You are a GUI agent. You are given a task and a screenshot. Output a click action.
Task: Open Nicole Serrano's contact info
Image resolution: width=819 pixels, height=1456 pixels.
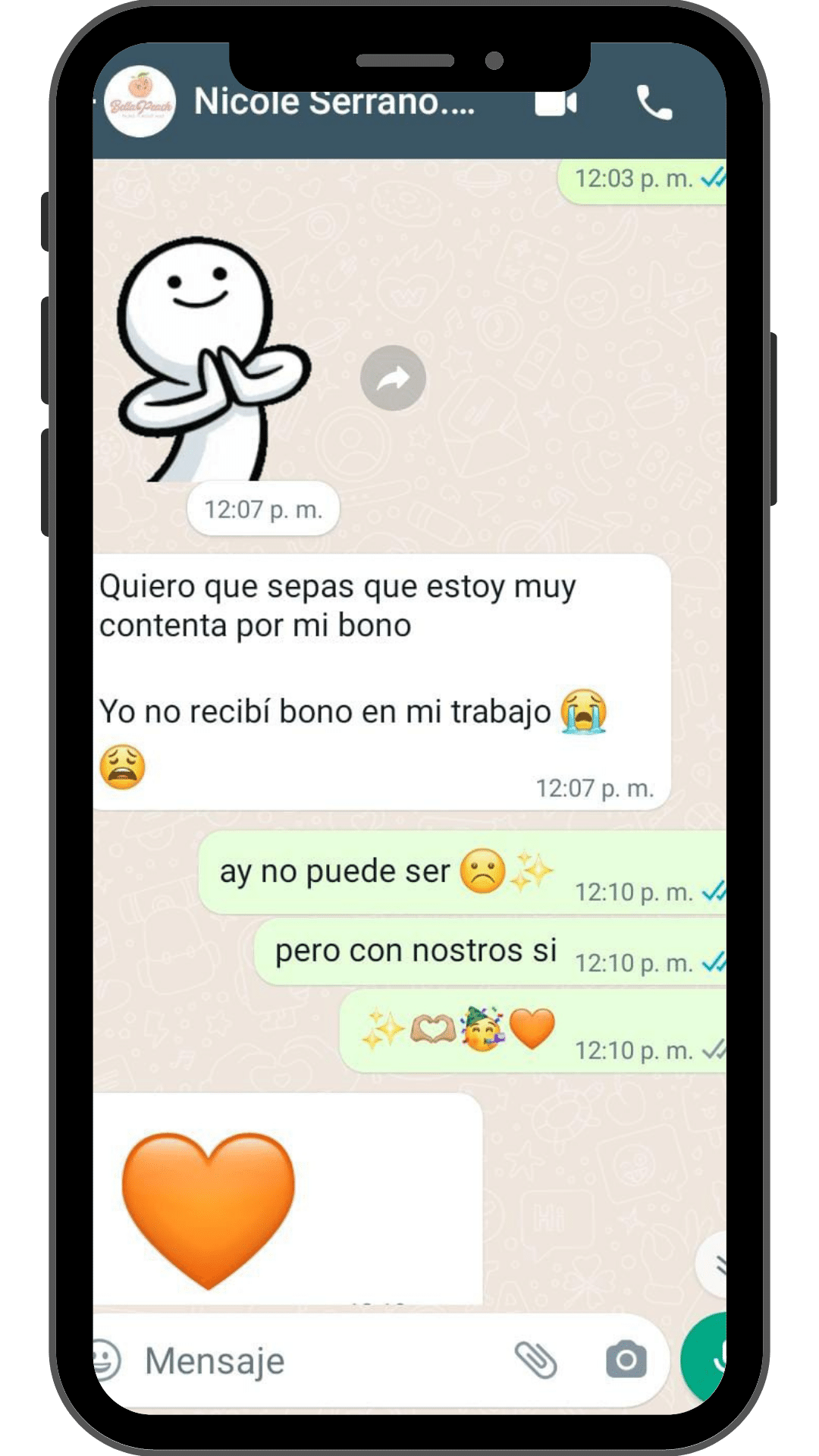(x=334, y=103)
